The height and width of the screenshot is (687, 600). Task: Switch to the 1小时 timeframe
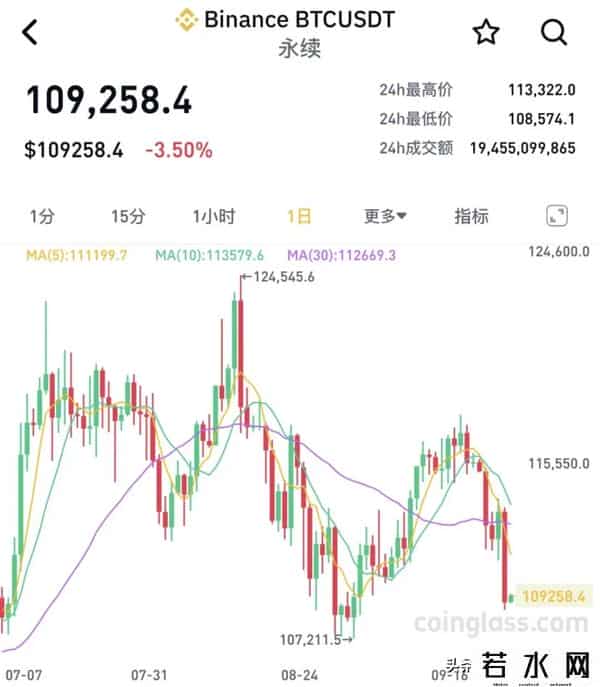pos(214,216)
